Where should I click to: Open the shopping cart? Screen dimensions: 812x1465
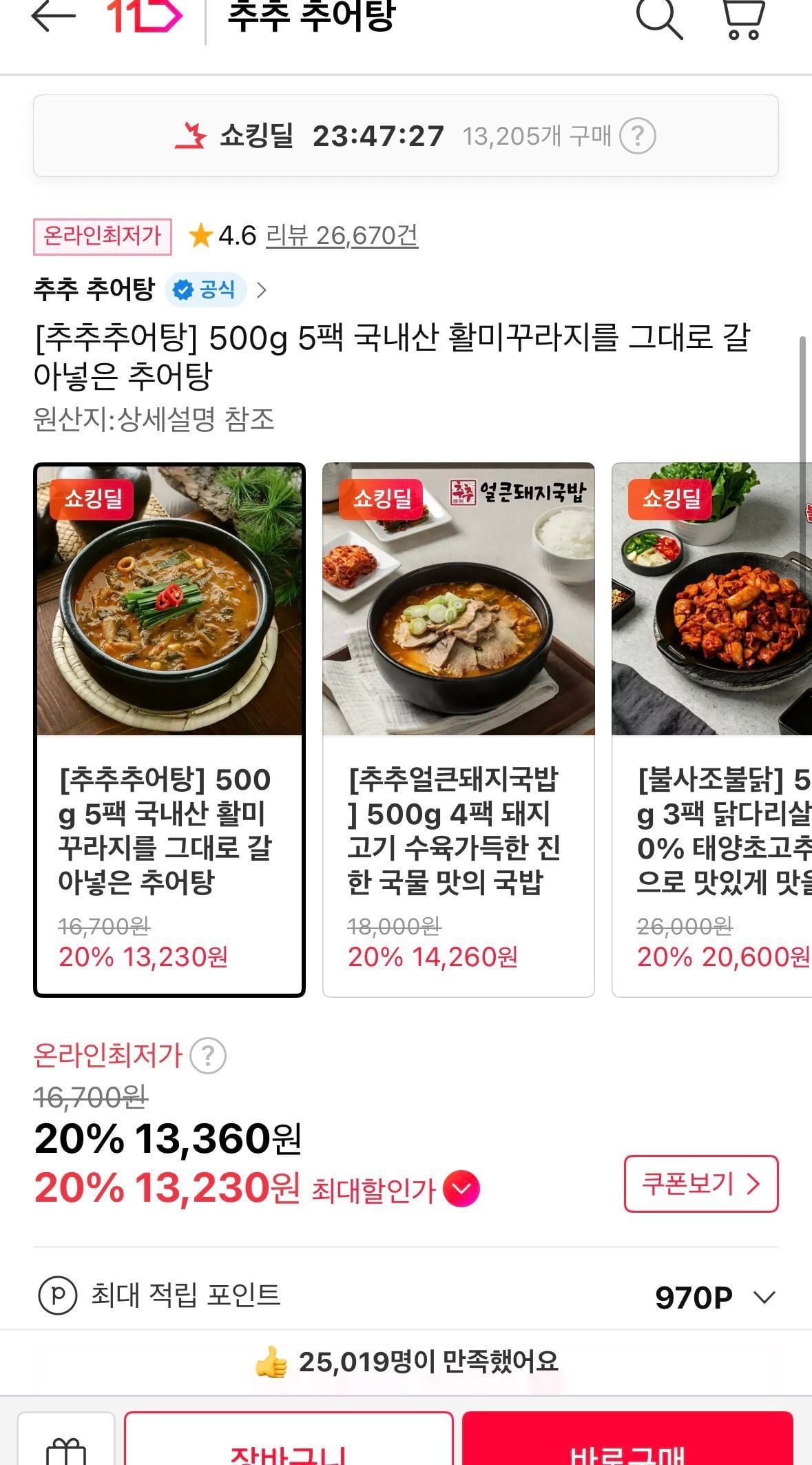click(x=743, y=18)
